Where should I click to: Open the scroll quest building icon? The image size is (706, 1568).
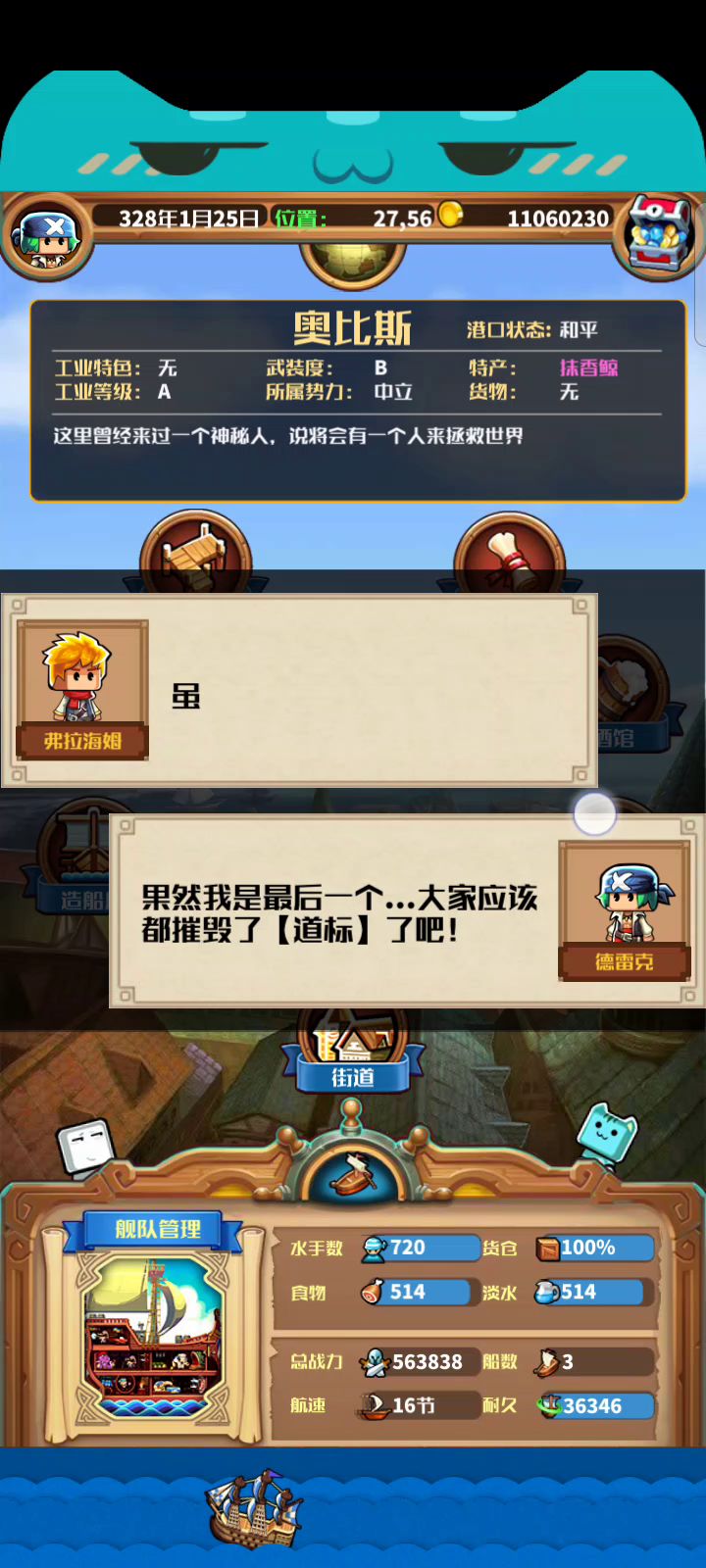point(509,554)
